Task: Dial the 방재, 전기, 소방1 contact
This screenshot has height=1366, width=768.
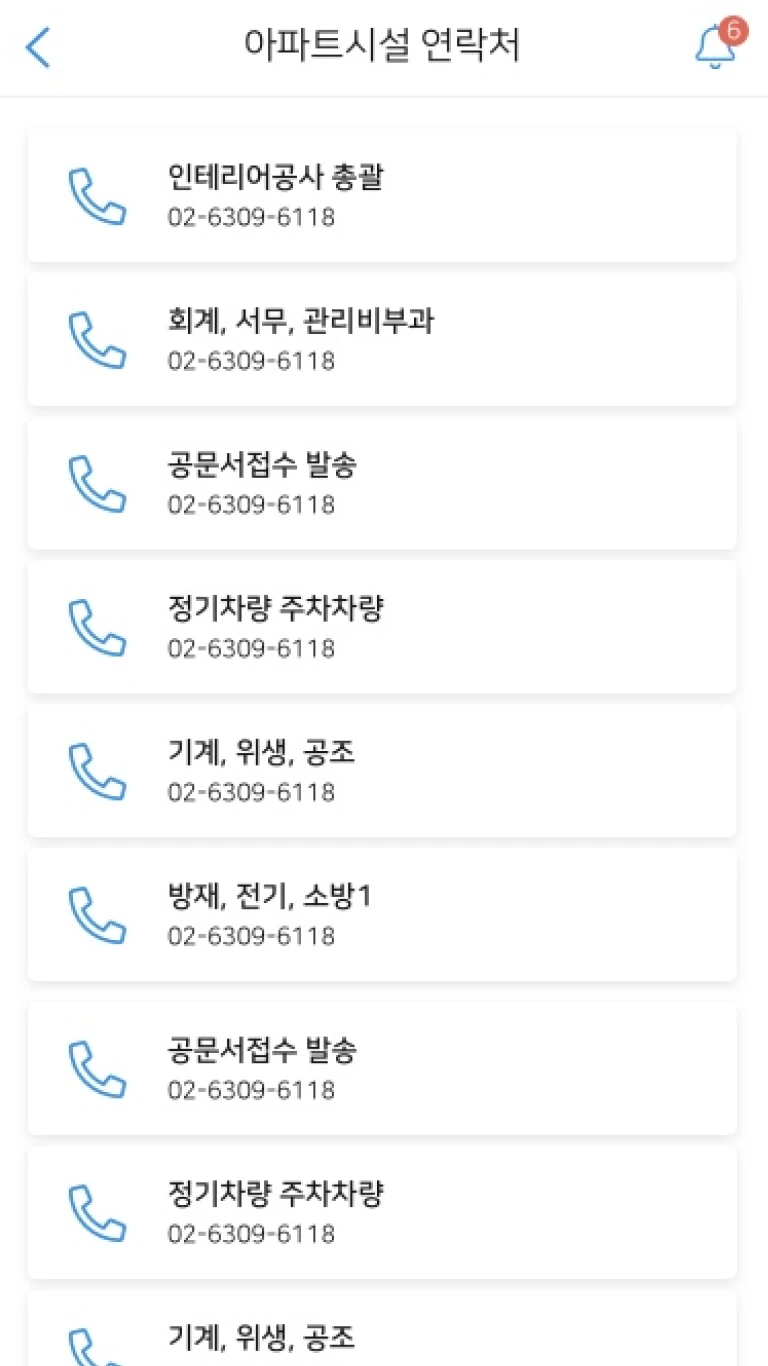Action: coord(97,915)
